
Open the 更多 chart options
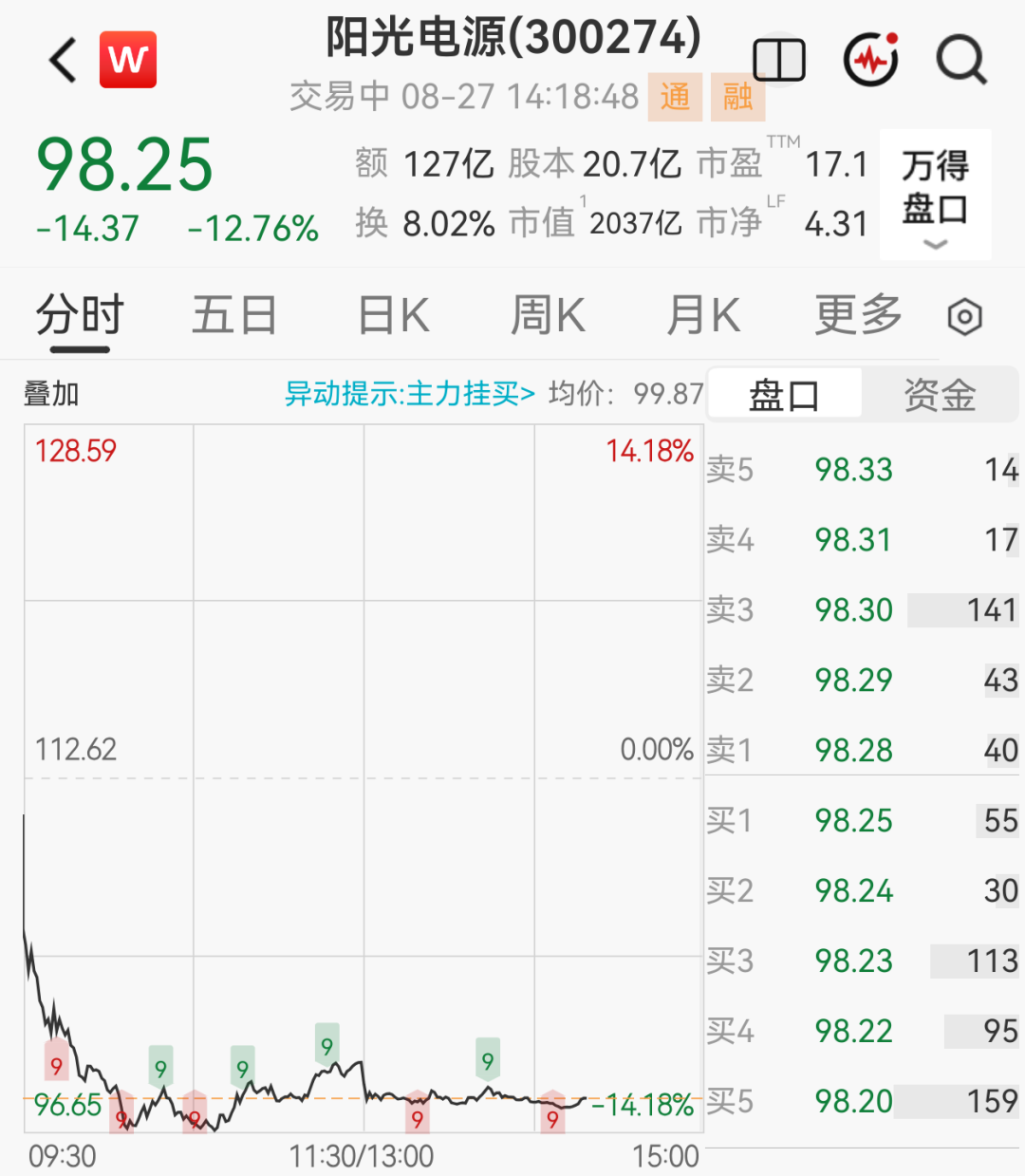pyautogui.click(x=859, y=315)
